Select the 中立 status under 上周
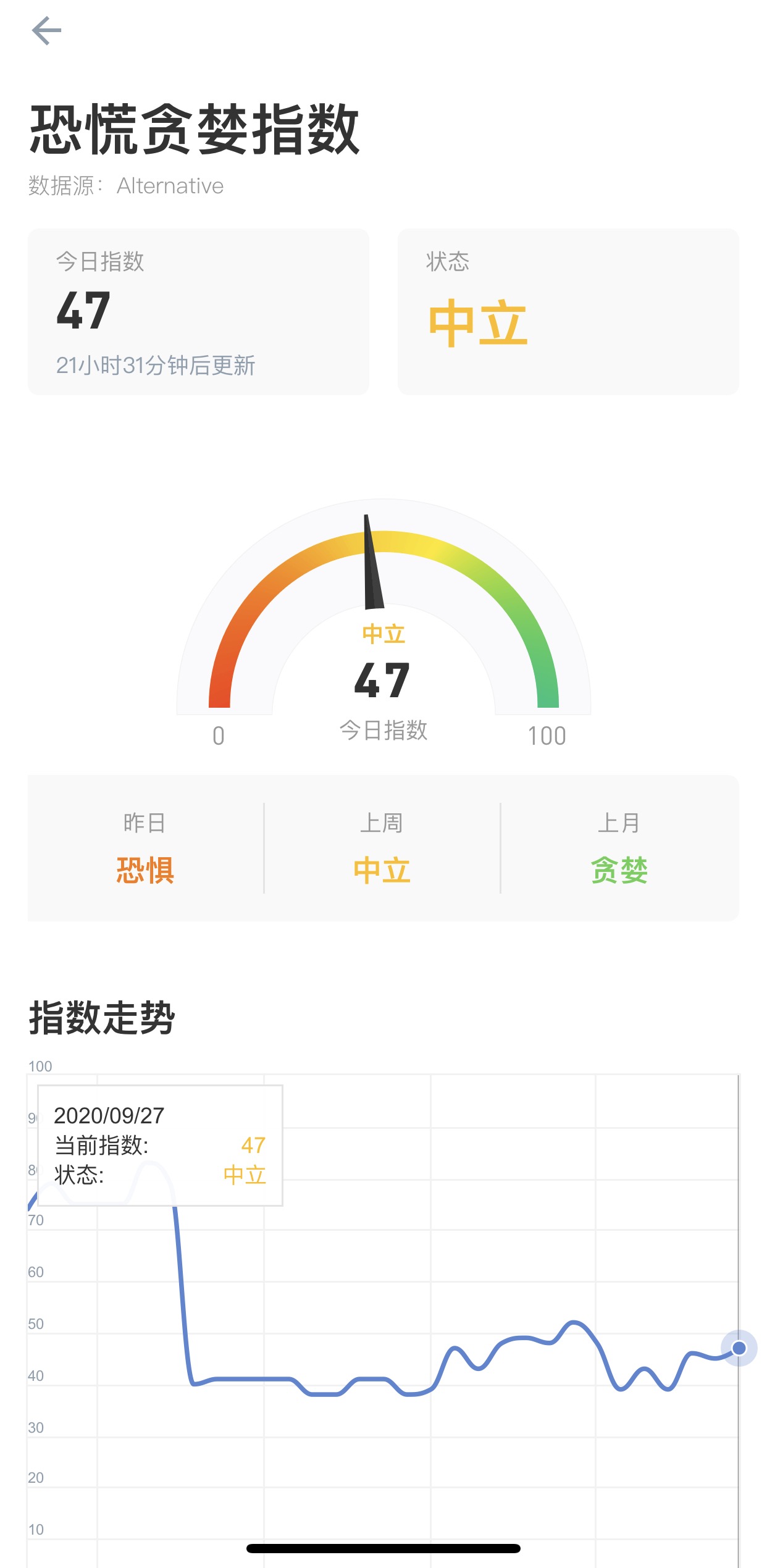 click(382, 871)
